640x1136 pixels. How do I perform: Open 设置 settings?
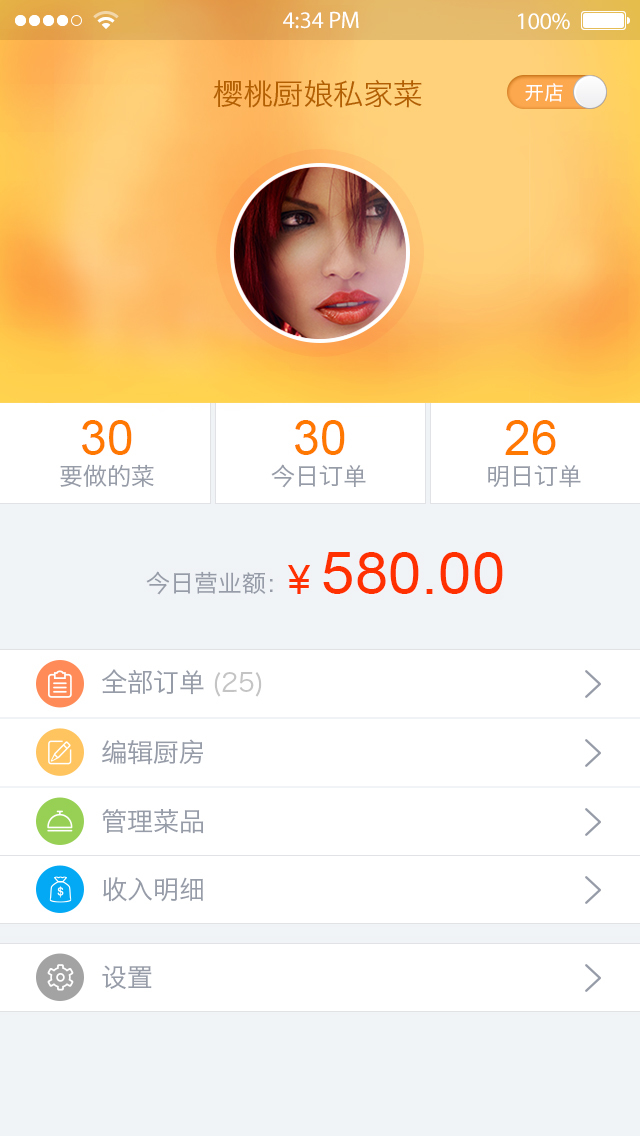pos(320,978)
